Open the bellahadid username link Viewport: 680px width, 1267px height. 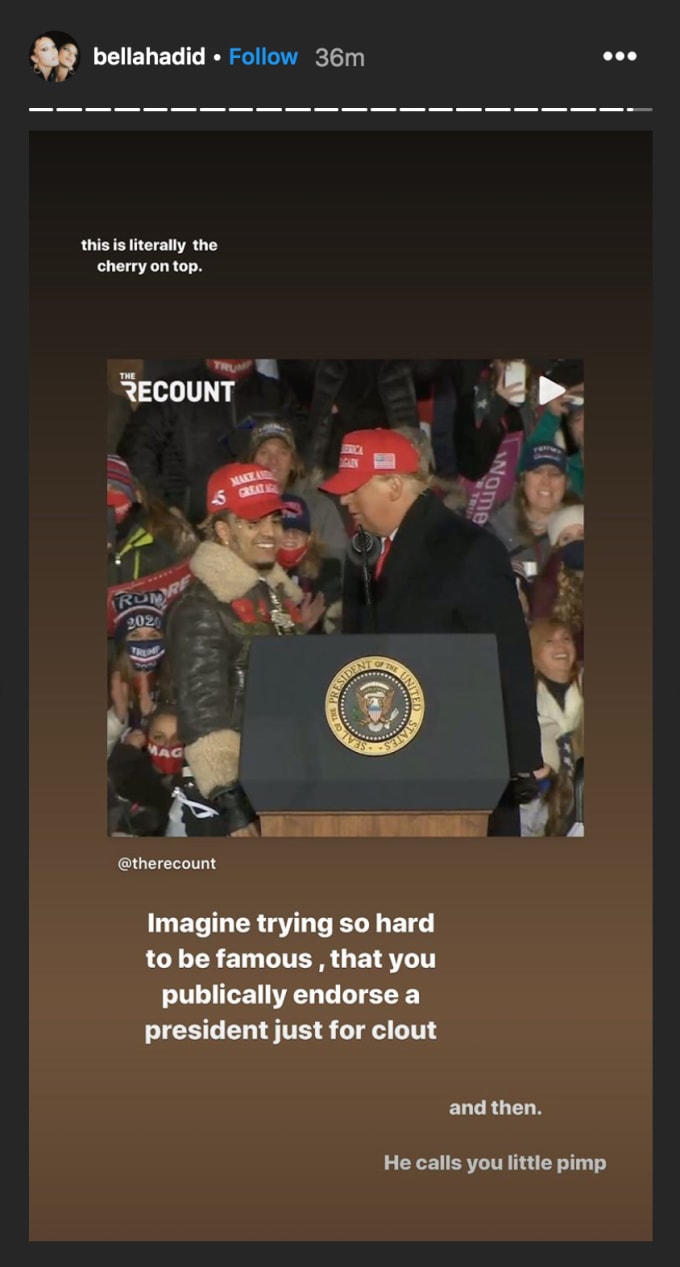coord(149,57)
